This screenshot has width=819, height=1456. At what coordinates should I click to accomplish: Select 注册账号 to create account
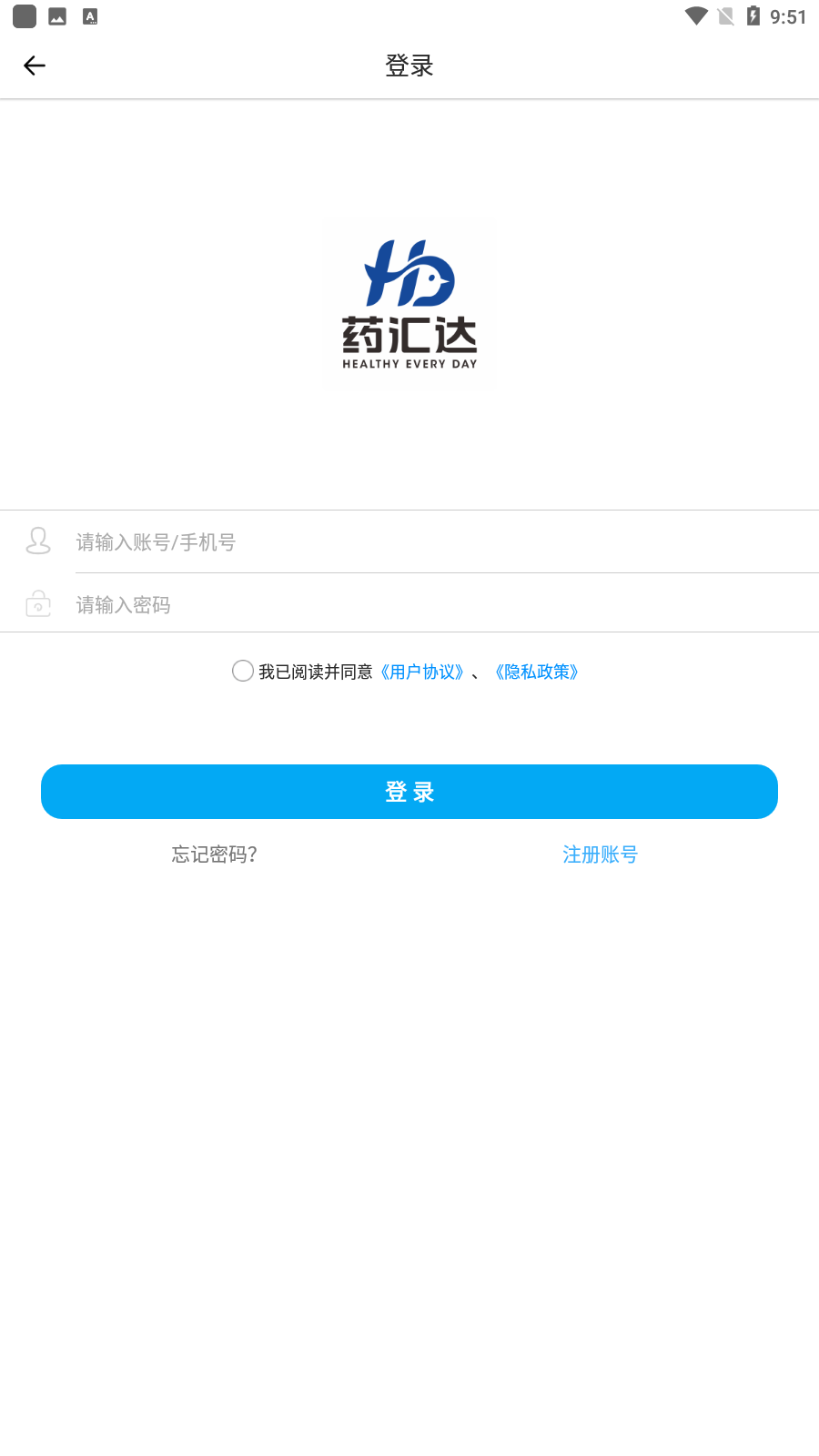pos(600,855)
